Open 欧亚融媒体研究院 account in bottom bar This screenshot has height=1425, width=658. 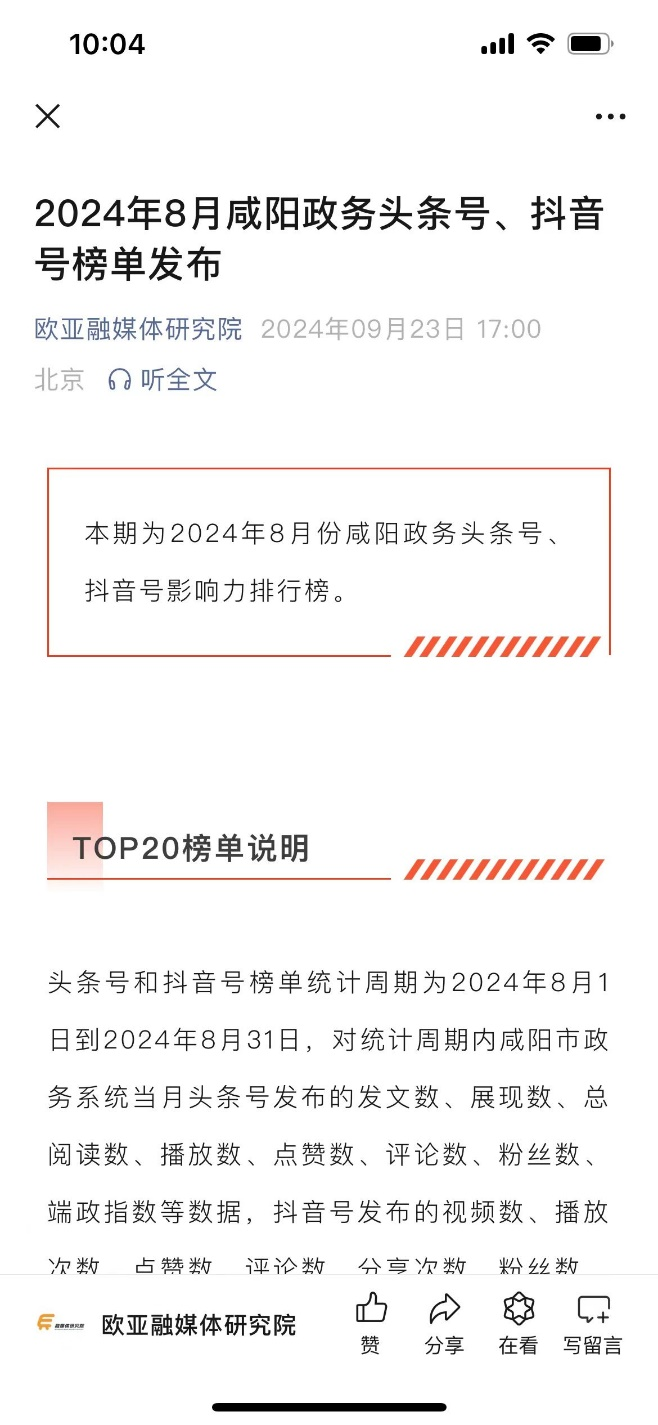(166, 1325)
